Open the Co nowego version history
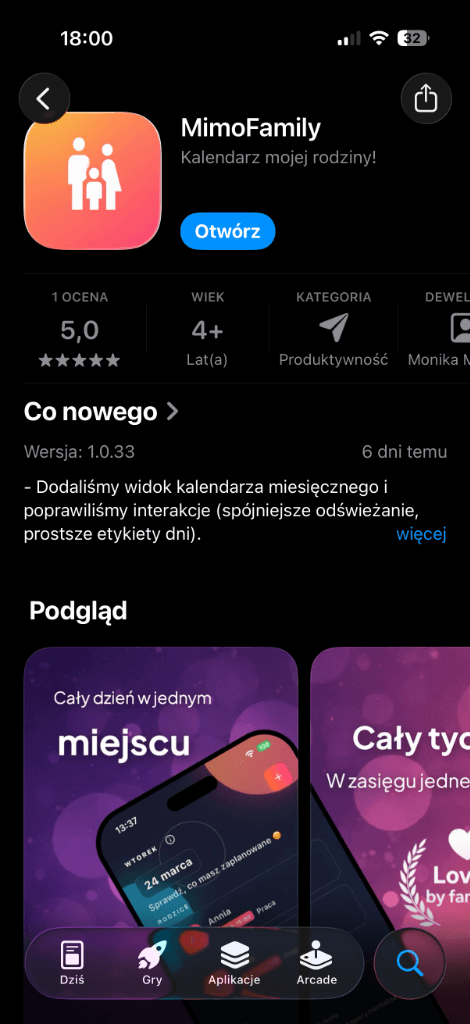The height and width of the screenshot is (1024, 470). 101,412
